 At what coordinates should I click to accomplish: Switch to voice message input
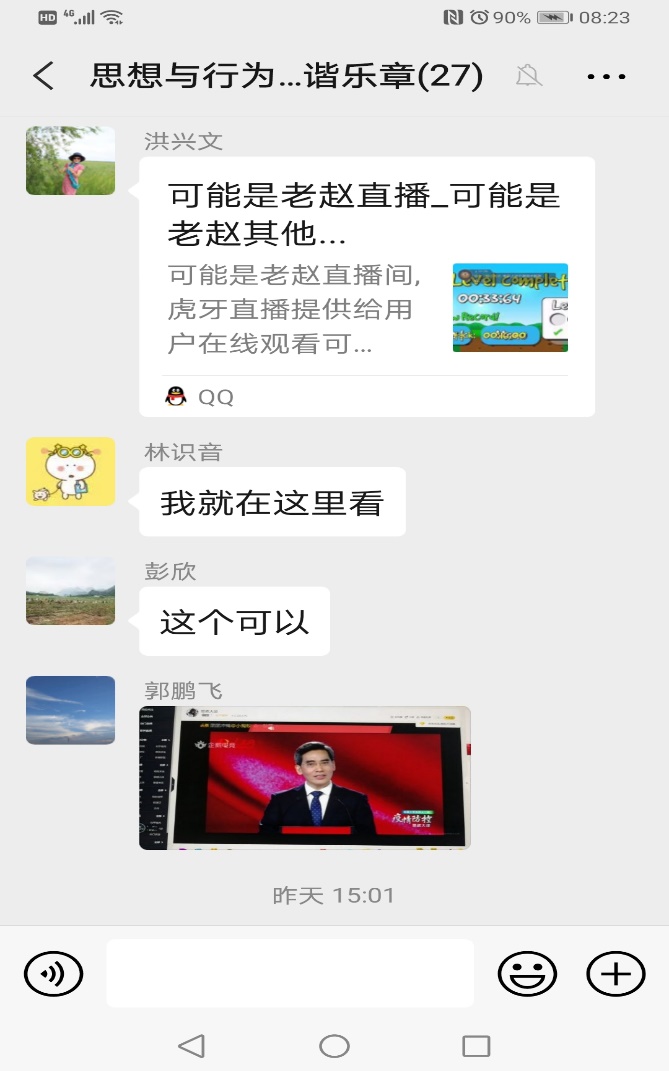coord(53,973)
